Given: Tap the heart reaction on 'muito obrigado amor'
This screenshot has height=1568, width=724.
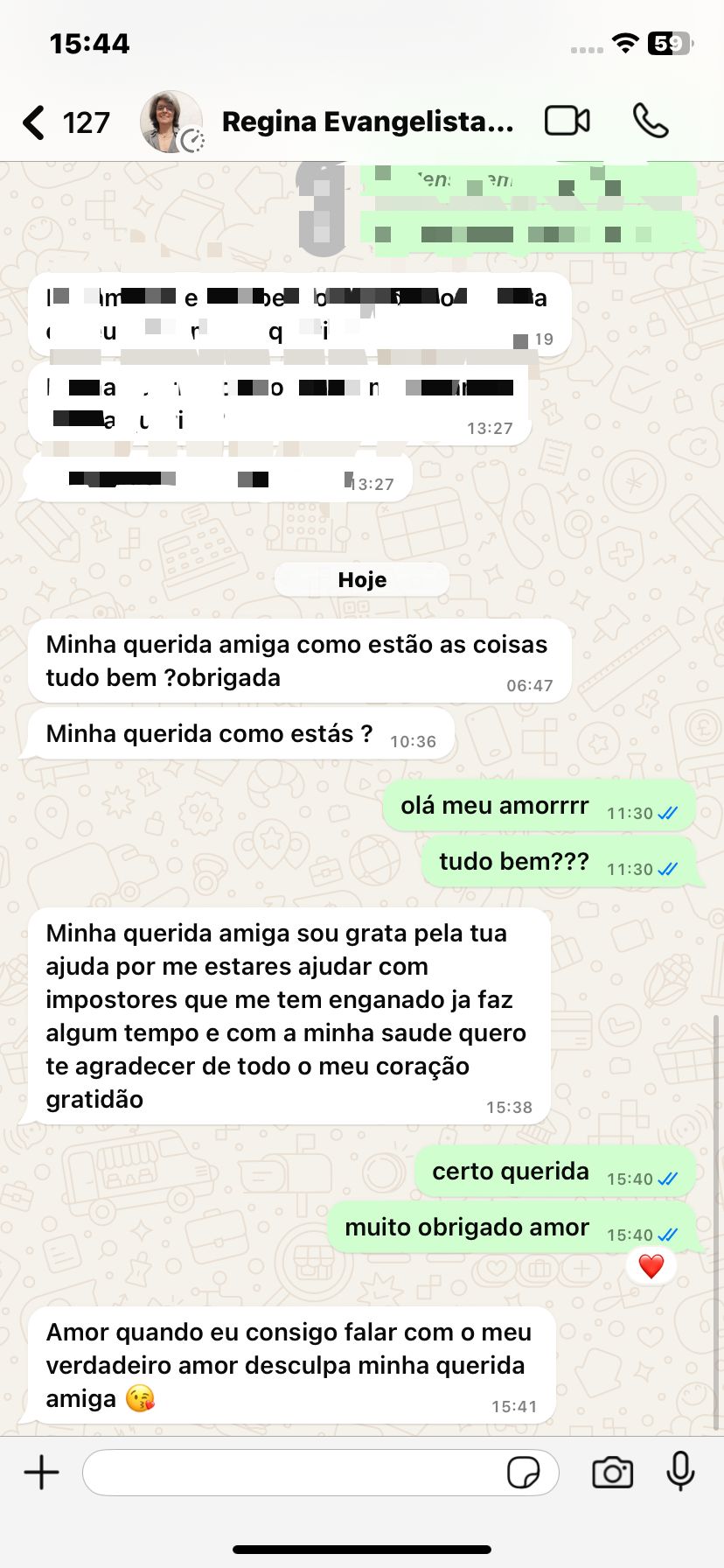Looking at the screenshot, I should click(x=651, y=1265).
